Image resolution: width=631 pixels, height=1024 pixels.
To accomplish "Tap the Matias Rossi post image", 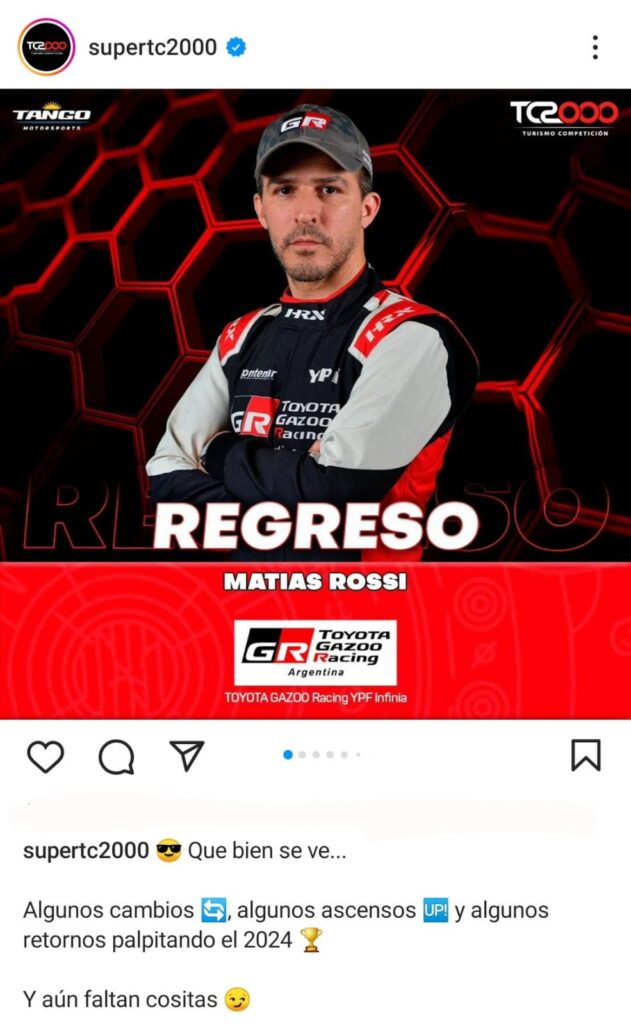I will point(315,400).
